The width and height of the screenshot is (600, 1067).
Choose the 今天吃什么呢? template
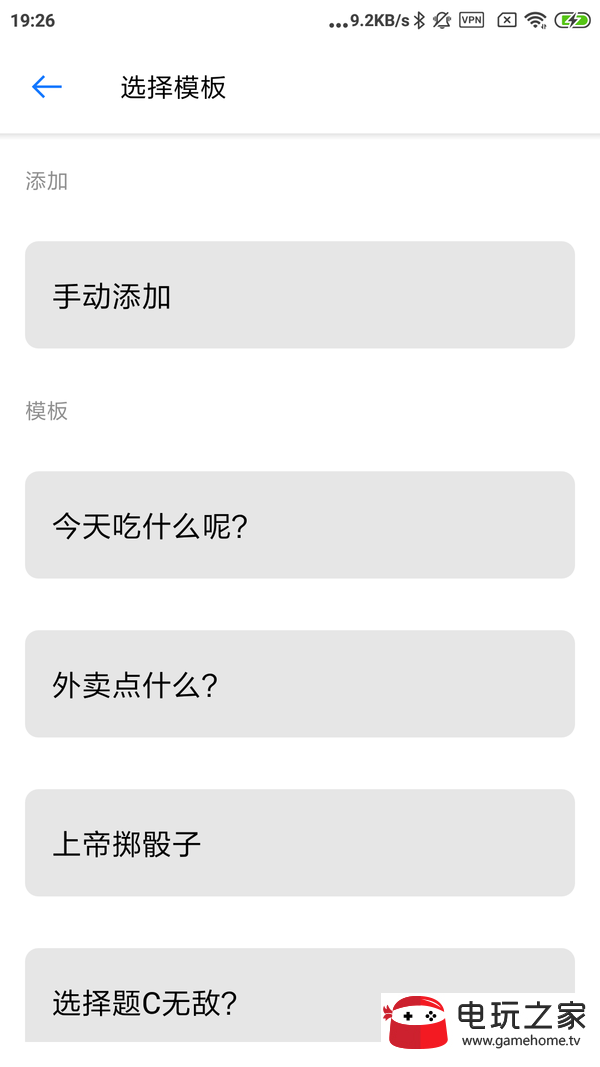pos(300,525)
